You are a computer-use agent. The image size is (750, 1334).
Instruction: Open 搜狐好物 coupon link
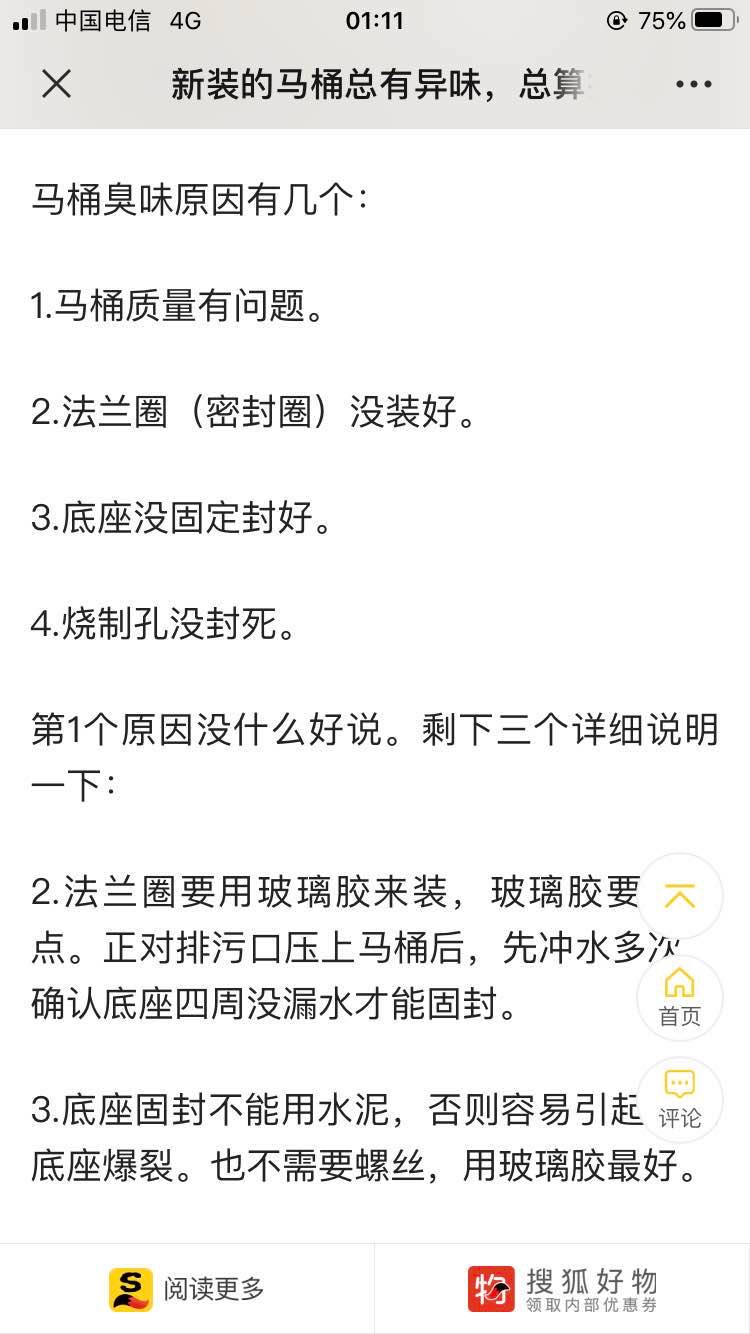pos(562,1289)
